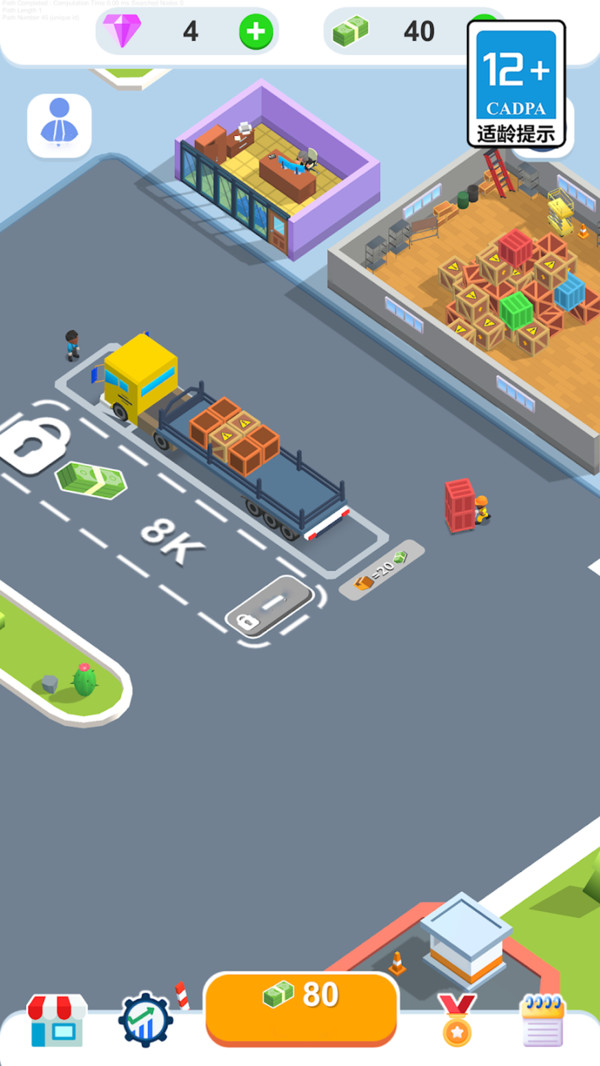This screenshot has height=1066, width=600.
Task: Open the tasks notepad icon
Action: pos(543,1020)
